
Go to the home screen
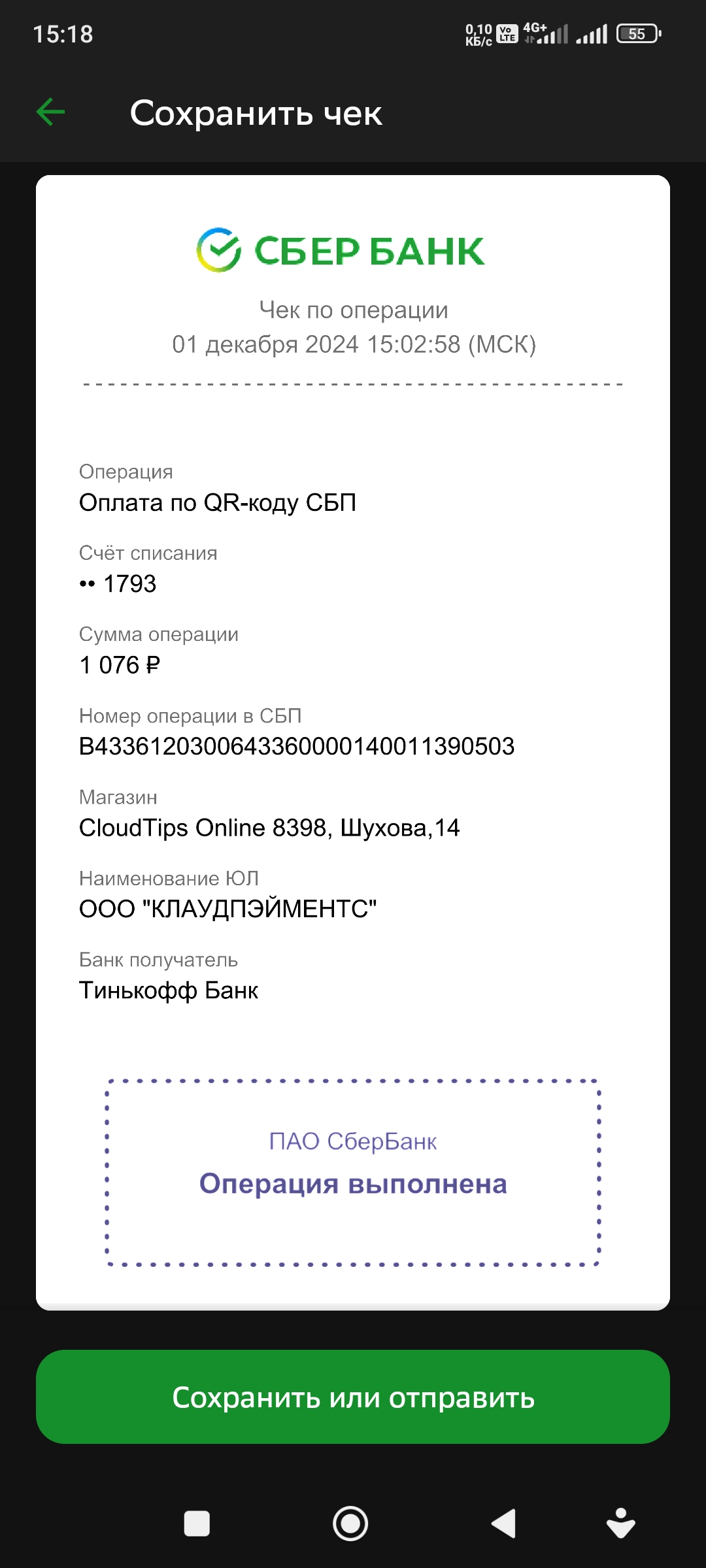click(x=350, y=1524)
